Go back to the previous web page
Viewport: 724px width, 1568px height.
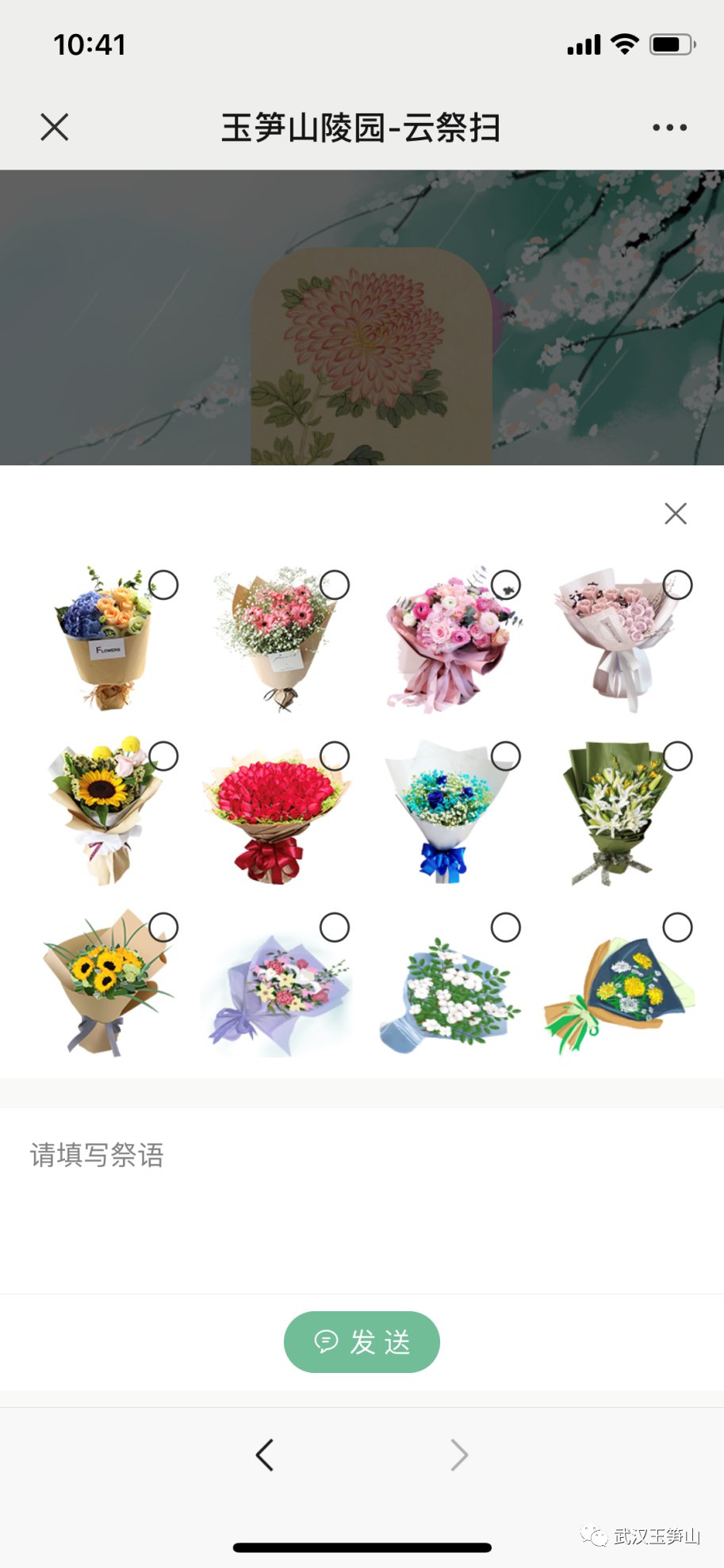265,1455
